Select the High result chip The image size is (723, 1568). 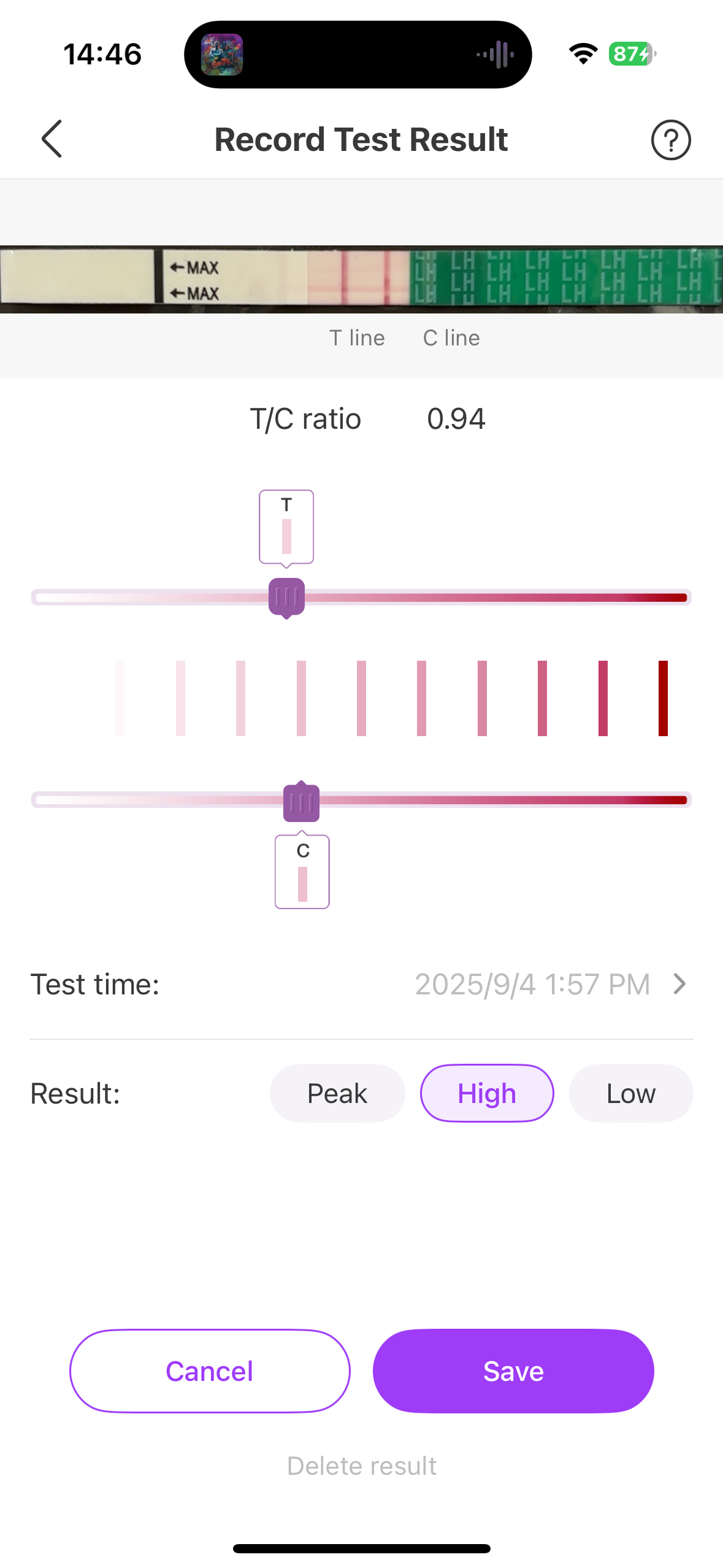pyautogui.click(x=487, y=1093)
